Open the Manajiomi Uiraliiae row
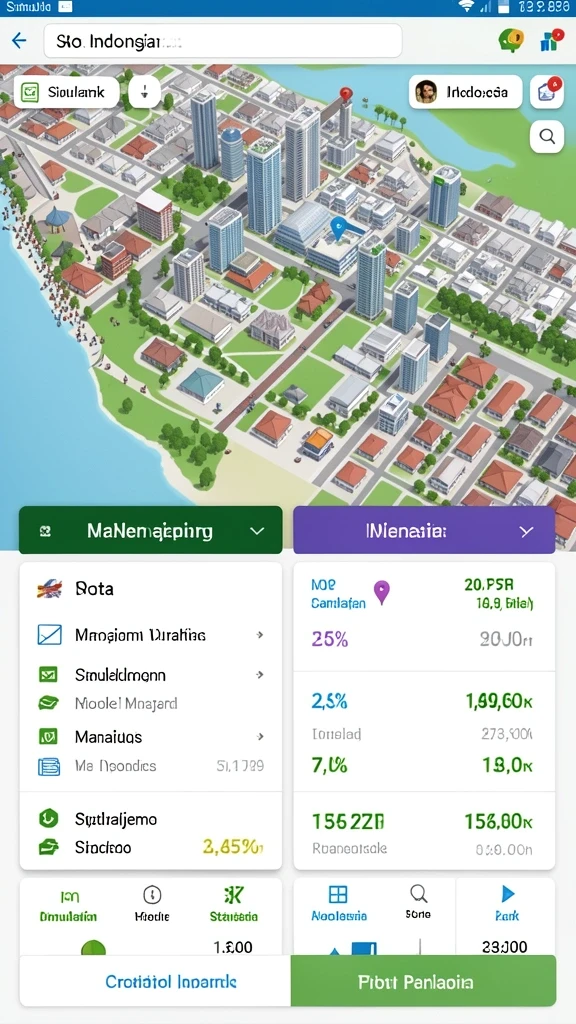This screenshot has width=576, height=1024. (x=151, y=635)
